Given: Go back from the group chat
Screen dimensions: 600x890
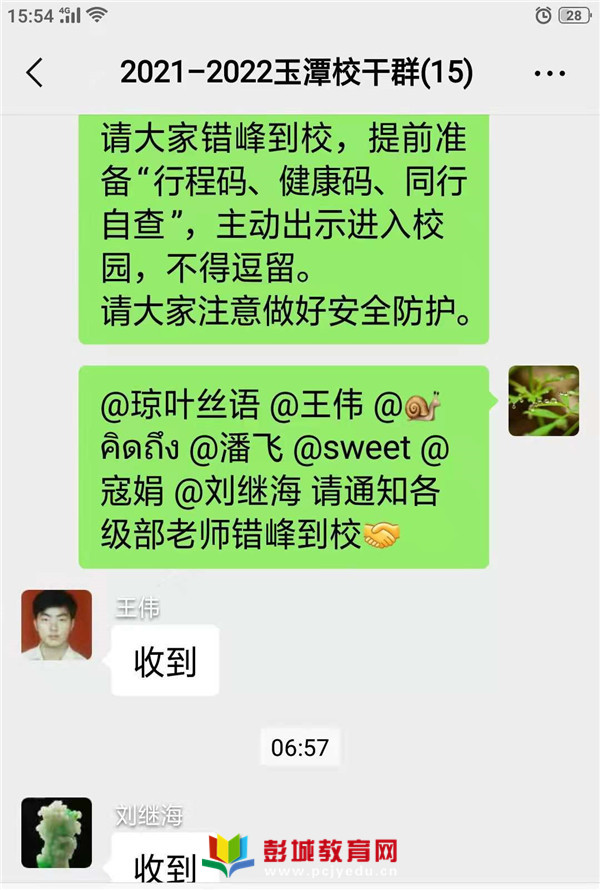Looking at the screenshot, I should point(35,73).
